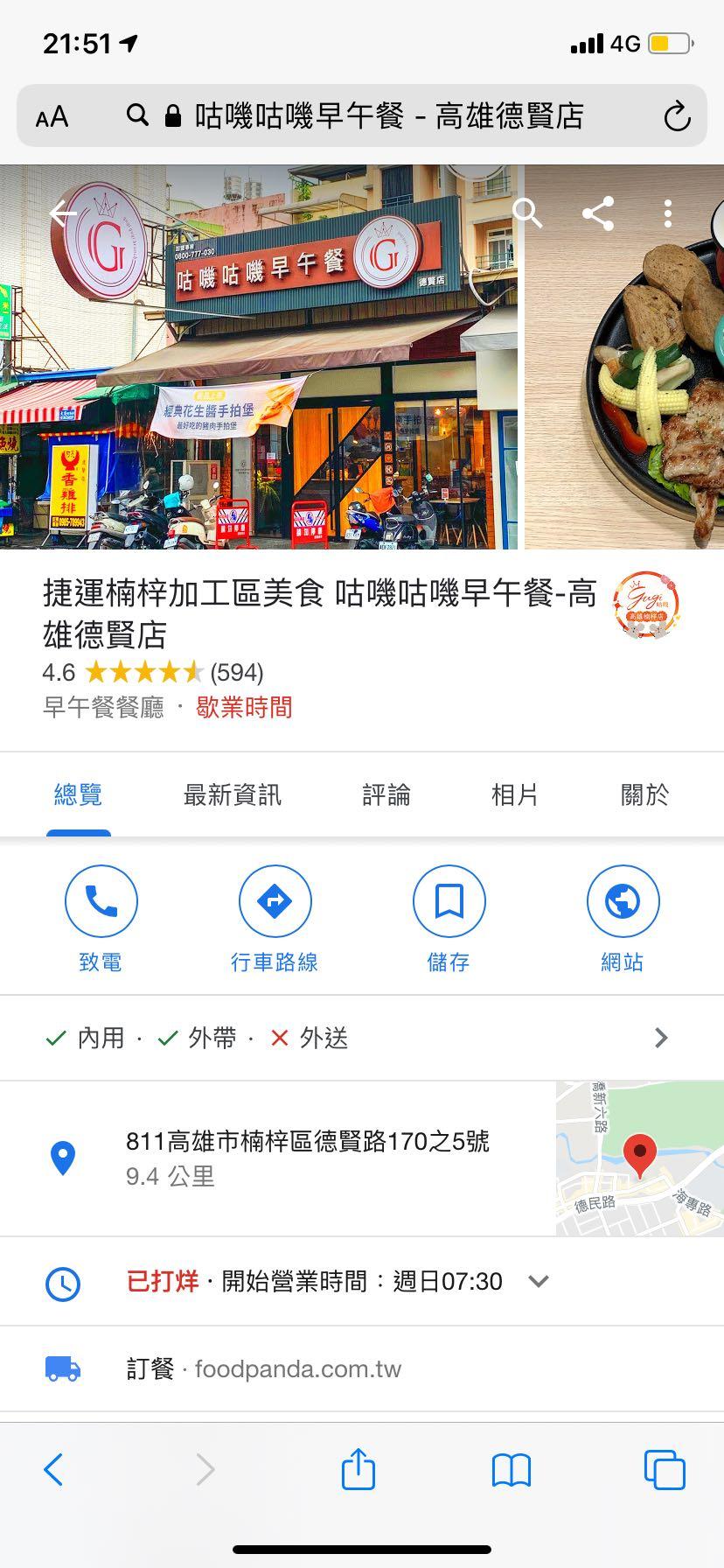
Task: Open the three-dot overflow menu
Action: click(x=668, y=213)
